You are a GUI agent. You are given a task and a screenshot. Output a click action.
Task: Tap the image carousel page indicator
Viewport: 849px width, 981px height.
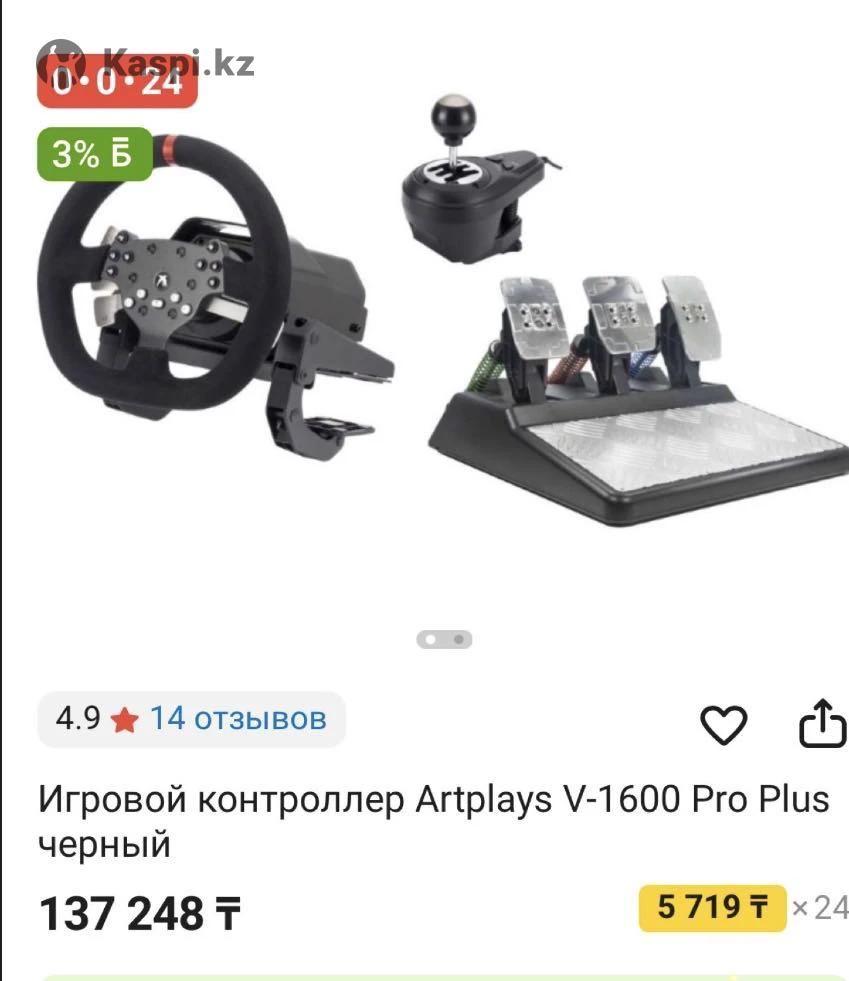tap(444, 639)
